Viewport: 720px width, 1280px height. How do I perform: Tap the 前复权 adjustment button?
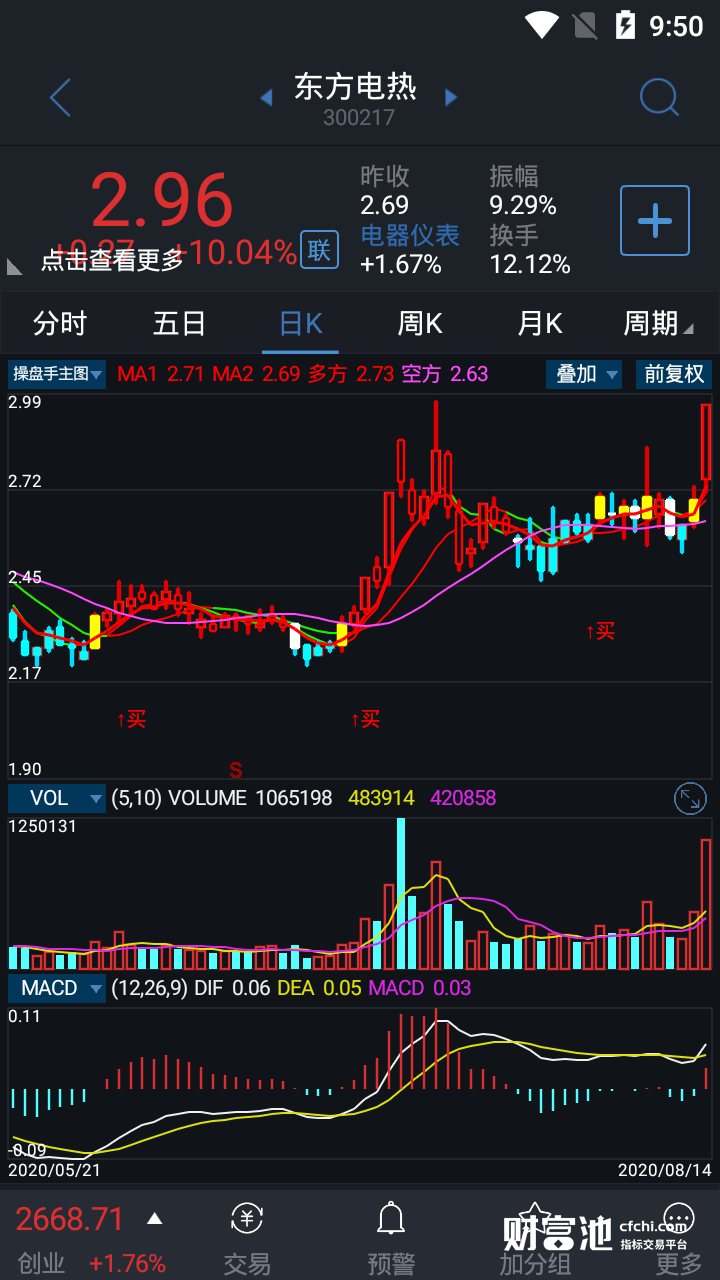tap(673, 374)
